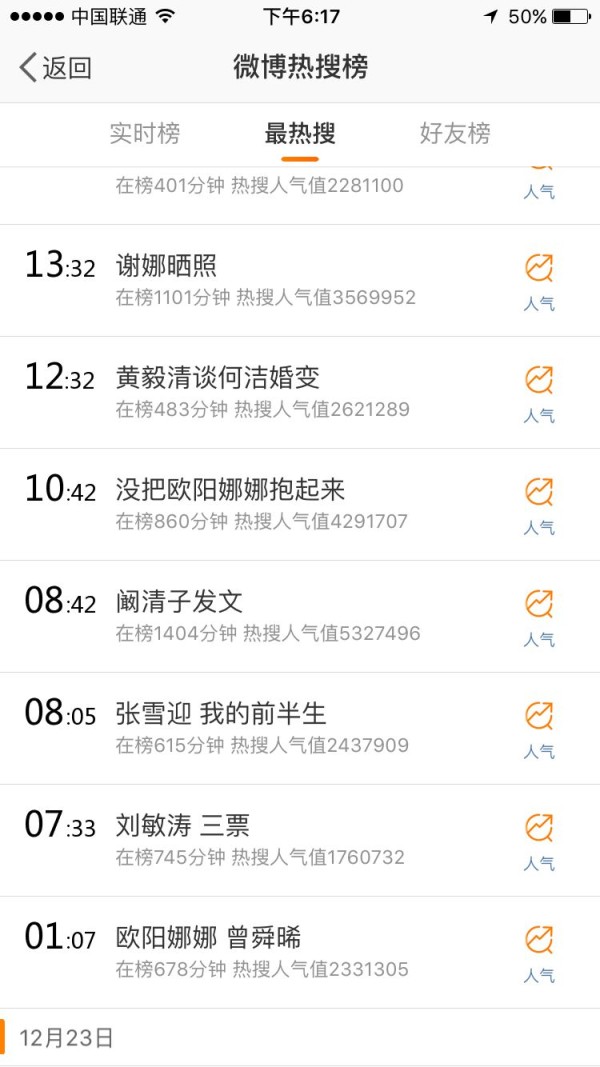This screenshot has height=1067, width=600.
Task: View 人气 trend for 阚清子发文
Action: click(539, 618)
